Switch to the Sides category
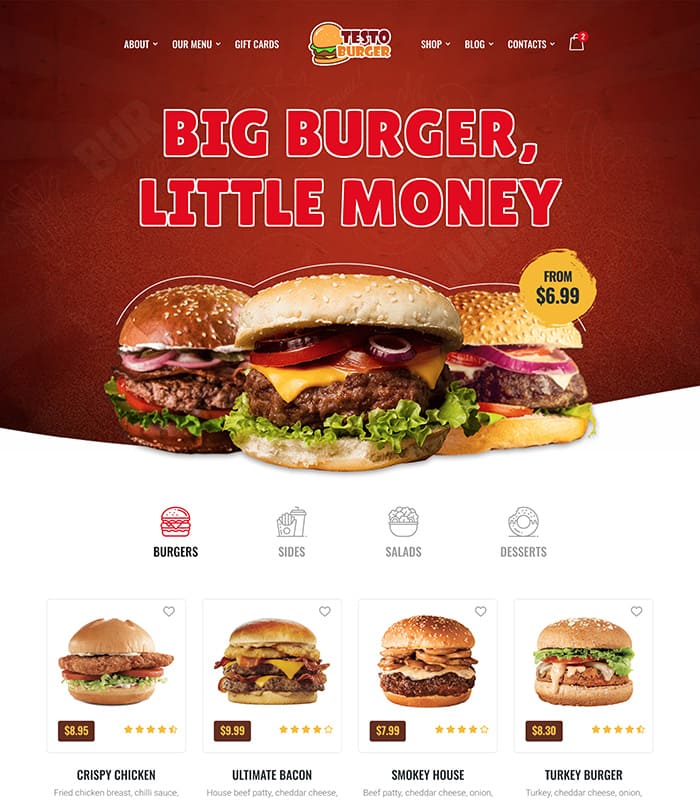Viewport: 700px width, 800px height. (291, 532)
